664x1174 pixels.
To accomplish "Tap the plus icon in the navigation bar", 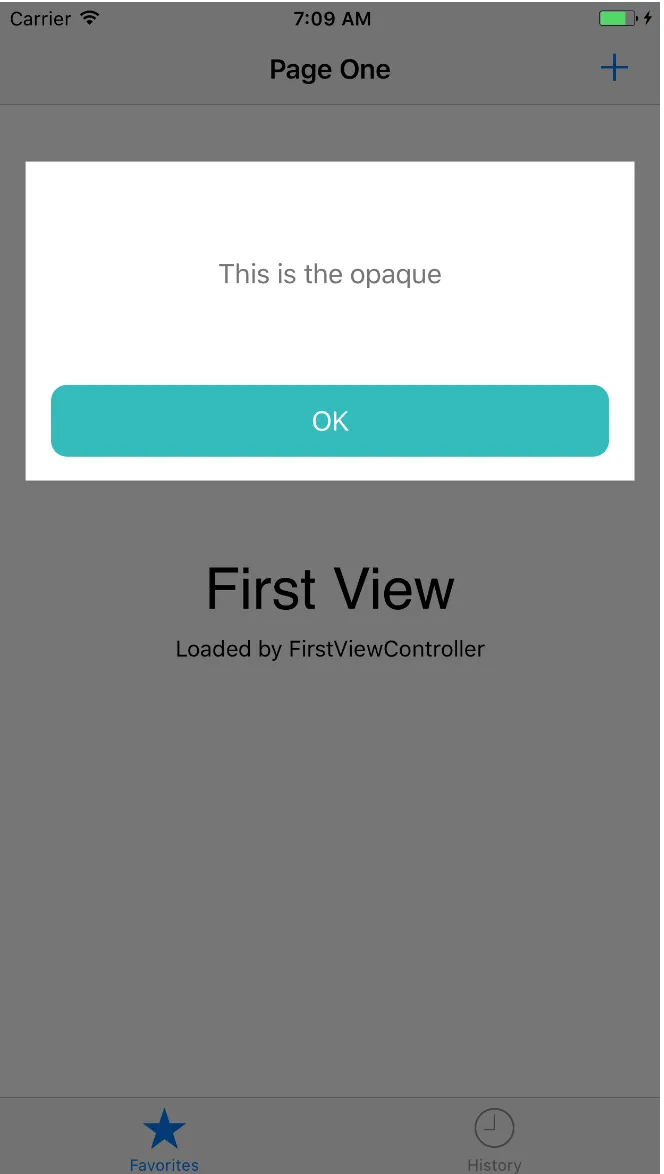I will coord(613,68).
